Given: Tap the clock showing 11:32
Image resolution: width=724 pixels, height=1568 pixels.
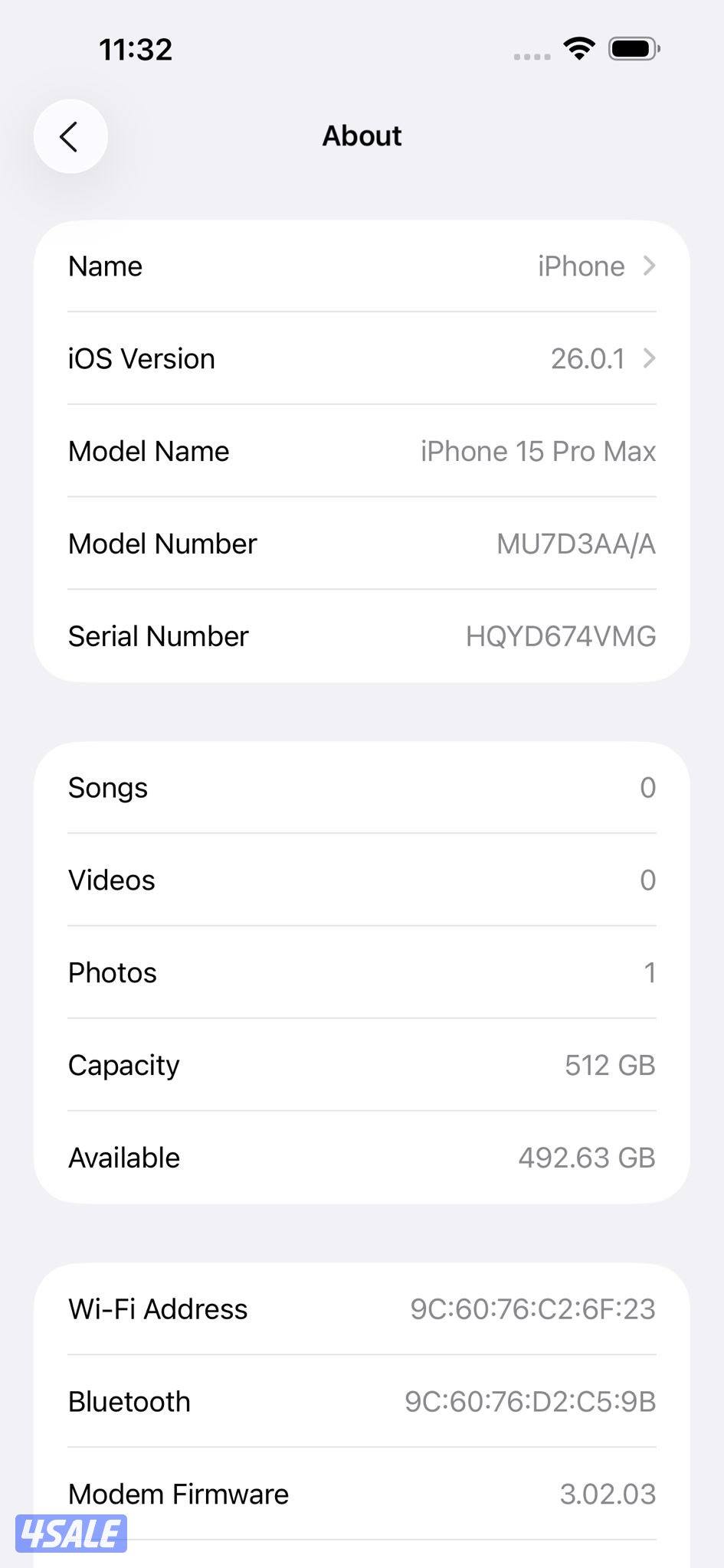Looking at the screenshot, I should tap(136, 48).
